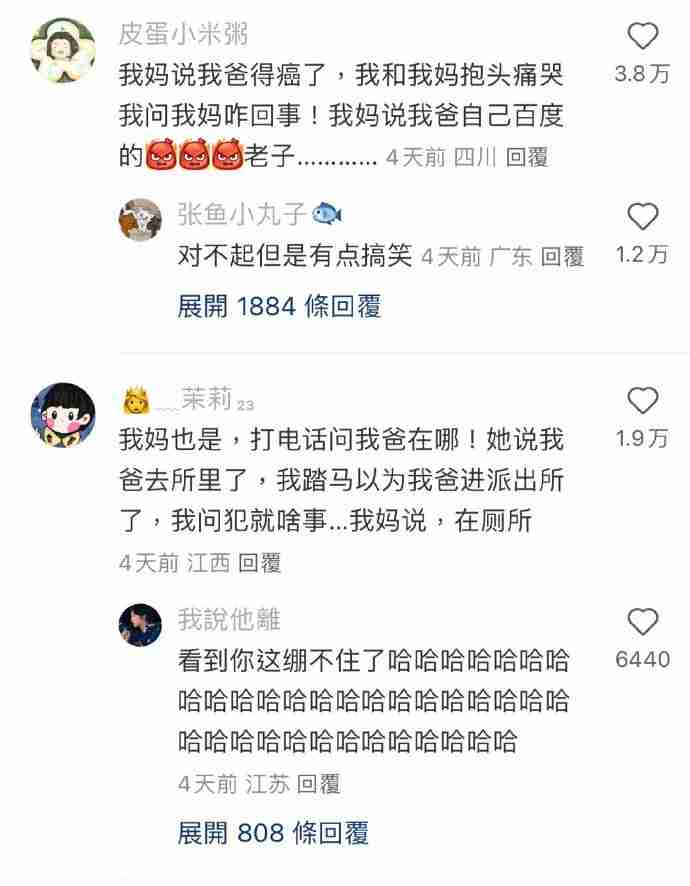The width and height of the screenshot is (690, 886).
Task: Reply to 我說他離's comment
Action: [318, 783]
